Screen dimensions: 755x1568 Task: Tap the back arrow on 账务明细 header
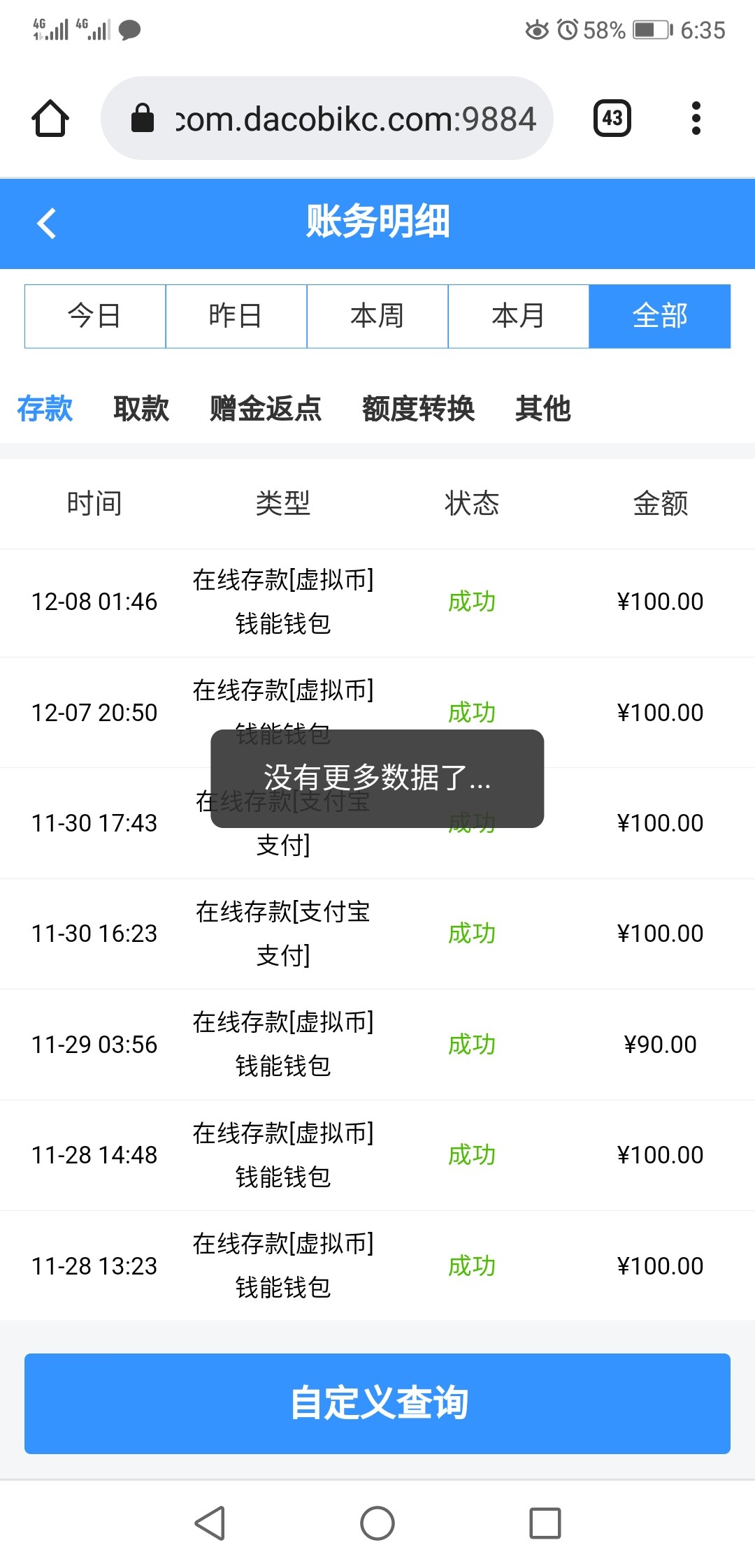[46, 224]
